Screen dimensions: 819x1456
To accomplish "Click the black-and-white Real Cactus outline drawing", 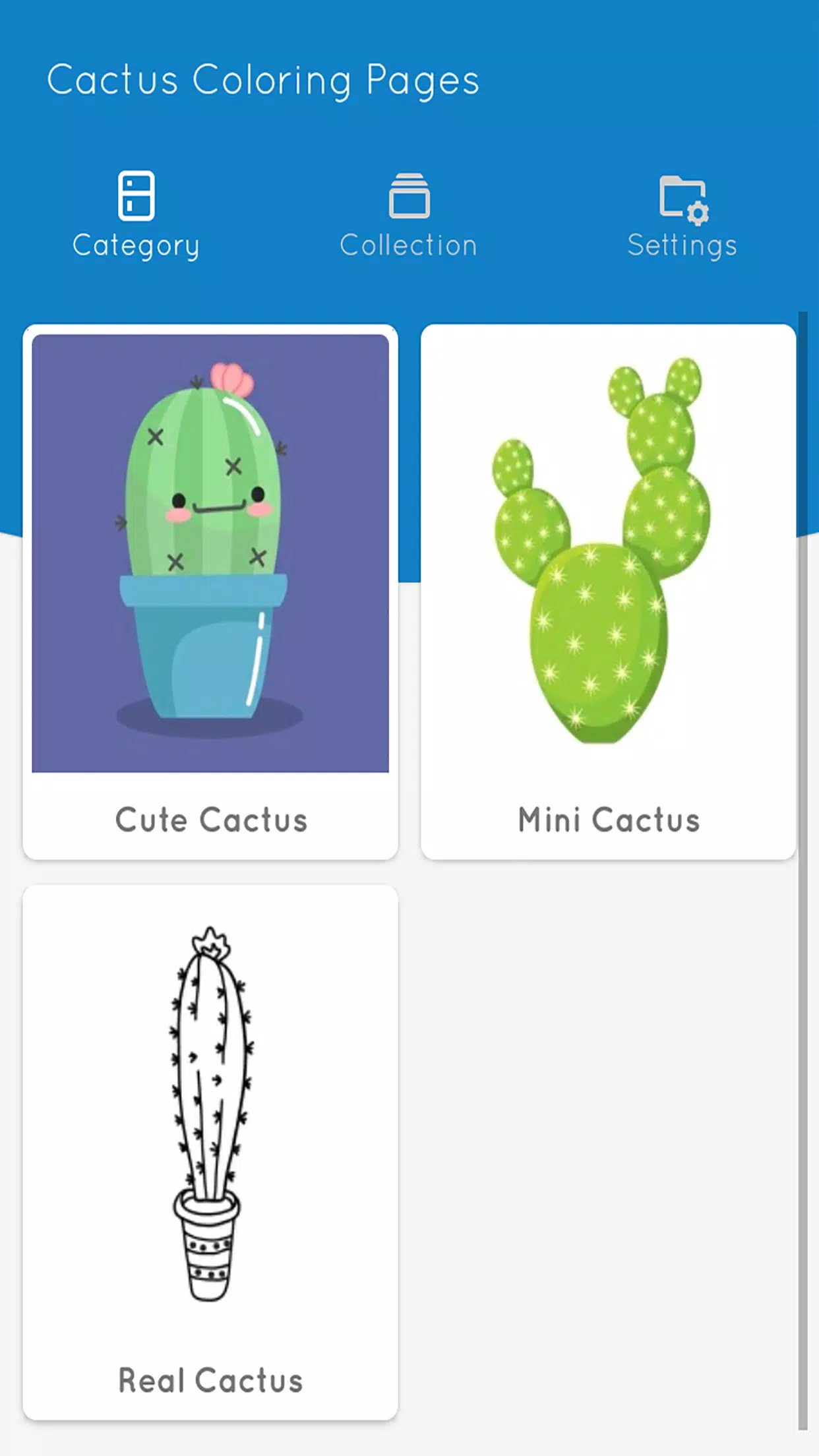I will 210,1121.
